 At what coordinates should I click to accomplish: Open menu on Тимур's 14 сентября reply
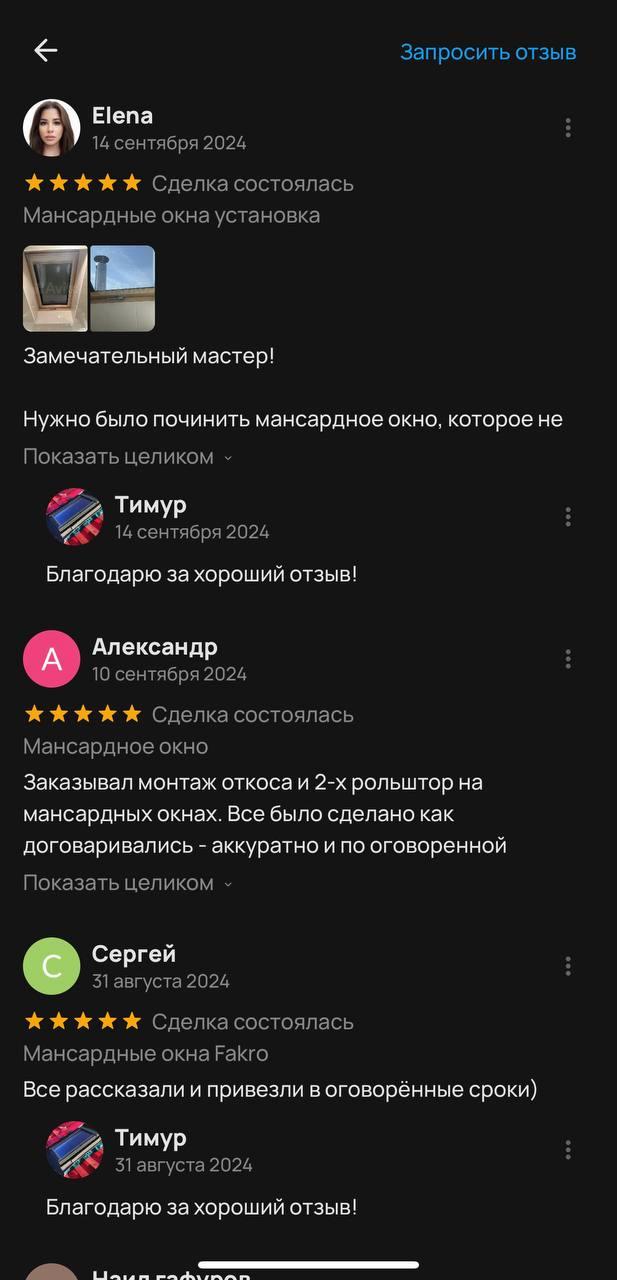point(568,516)
